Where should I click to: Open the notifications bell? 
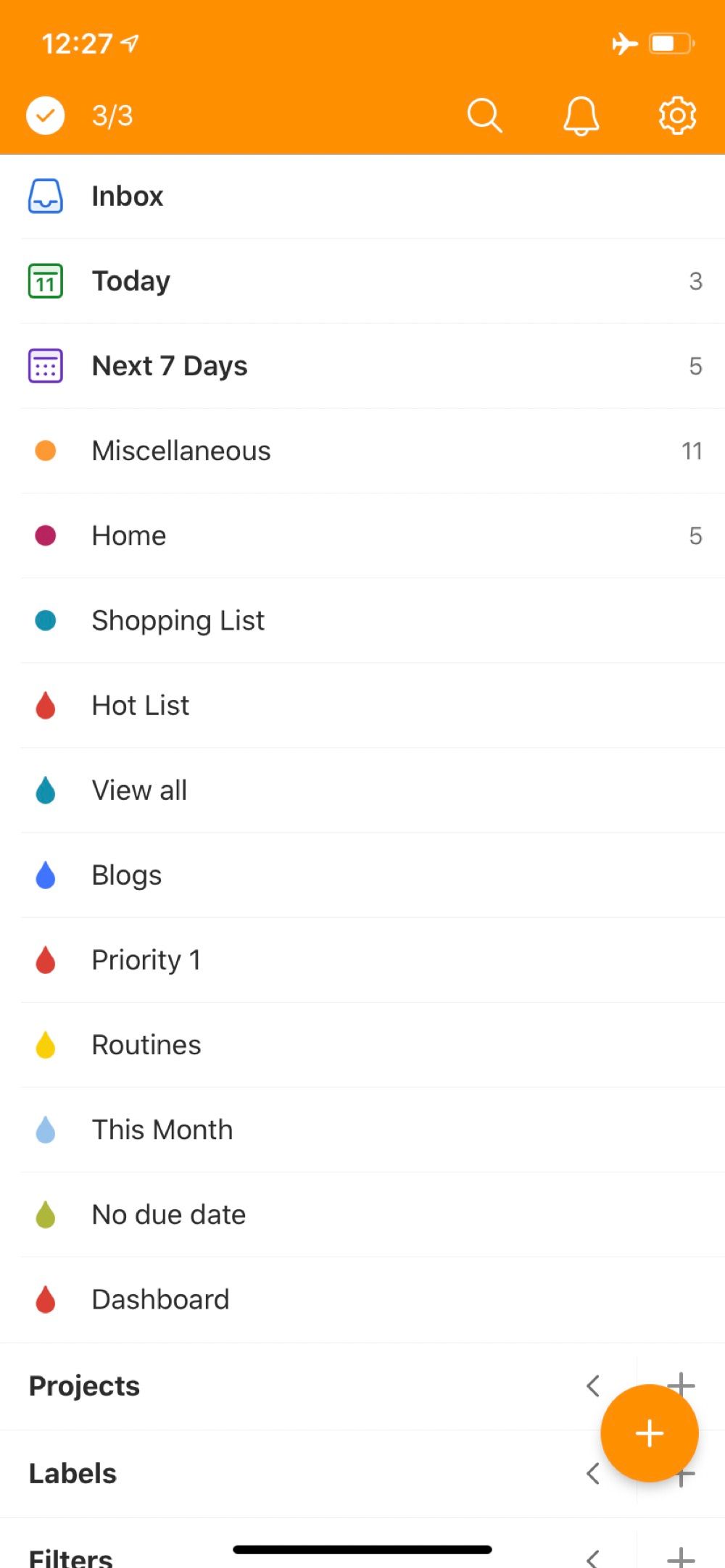click(581, 116)
